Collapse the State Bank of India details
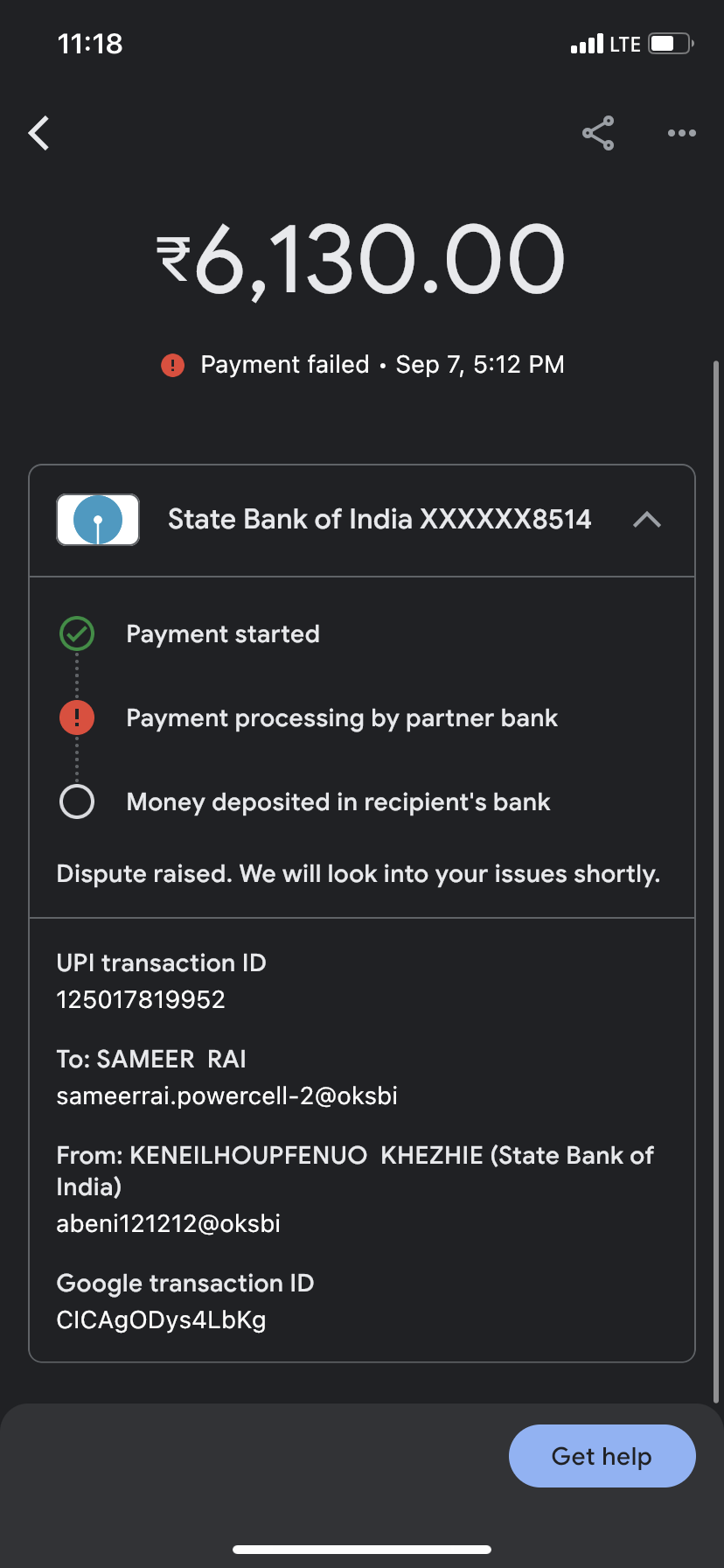This screenshot has width=724, height=1568. click(x=646, y=520)
